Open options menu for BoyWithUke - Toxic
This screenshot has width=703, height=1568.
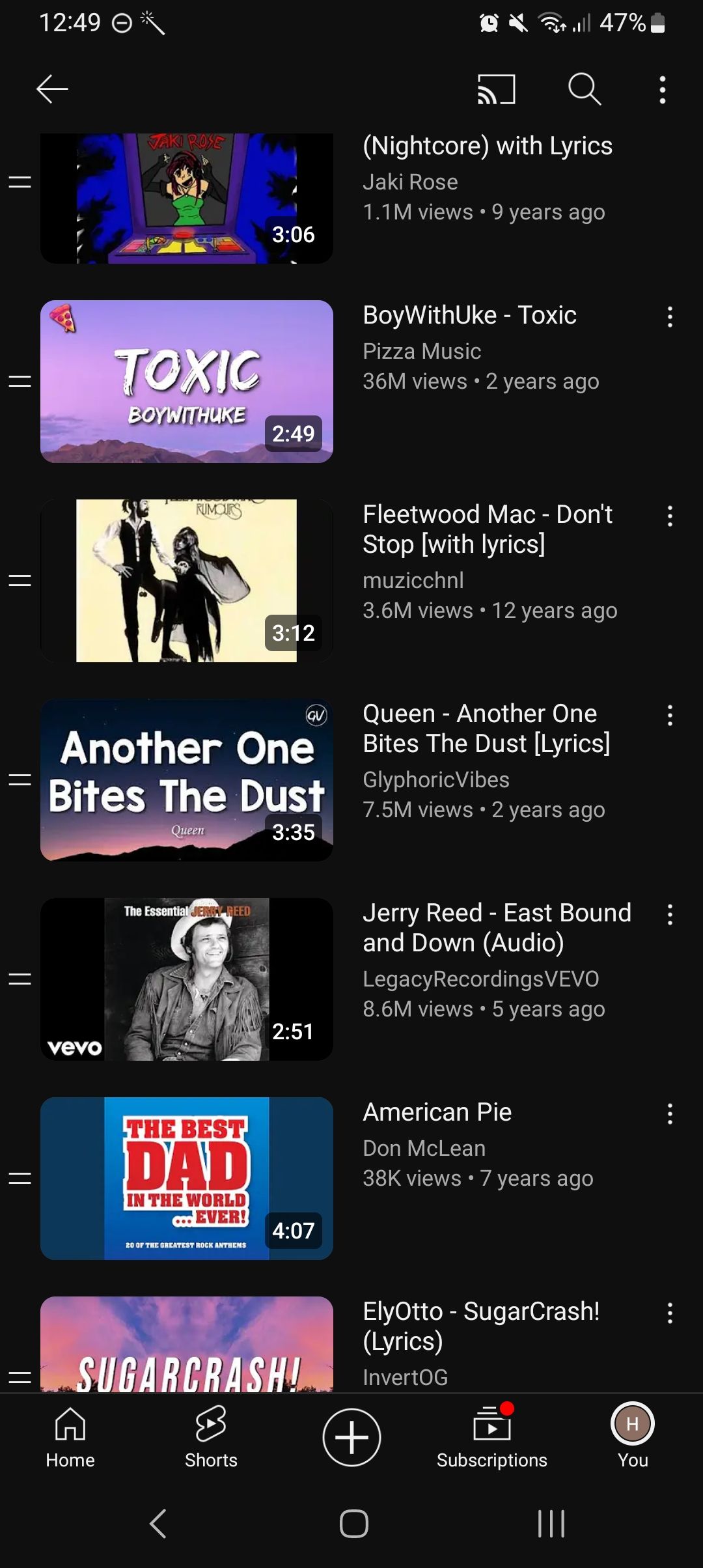tap(669, 317)
